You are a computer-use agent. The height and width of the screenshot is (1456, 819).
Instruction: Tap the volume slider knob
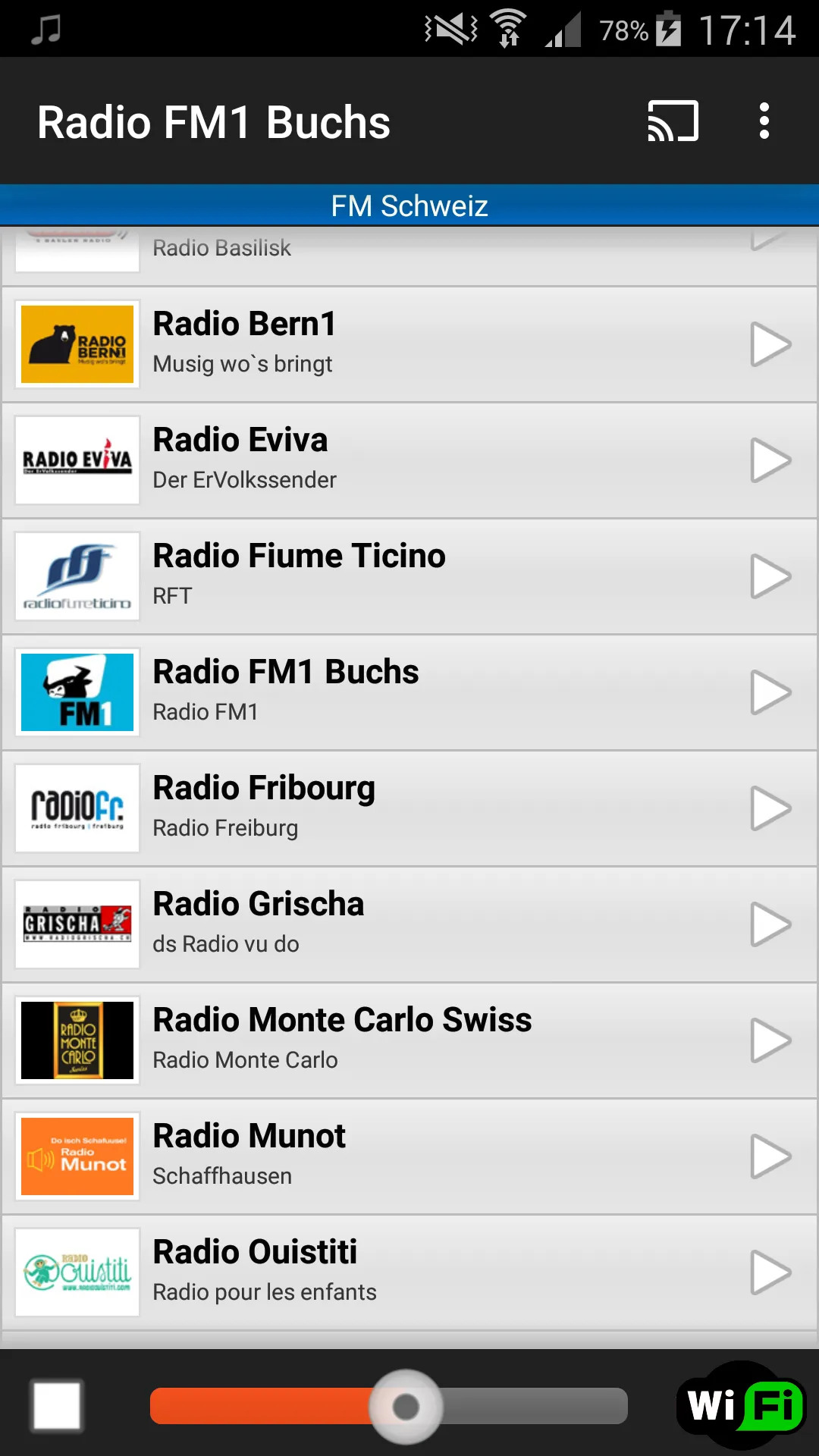point(406,1407)
